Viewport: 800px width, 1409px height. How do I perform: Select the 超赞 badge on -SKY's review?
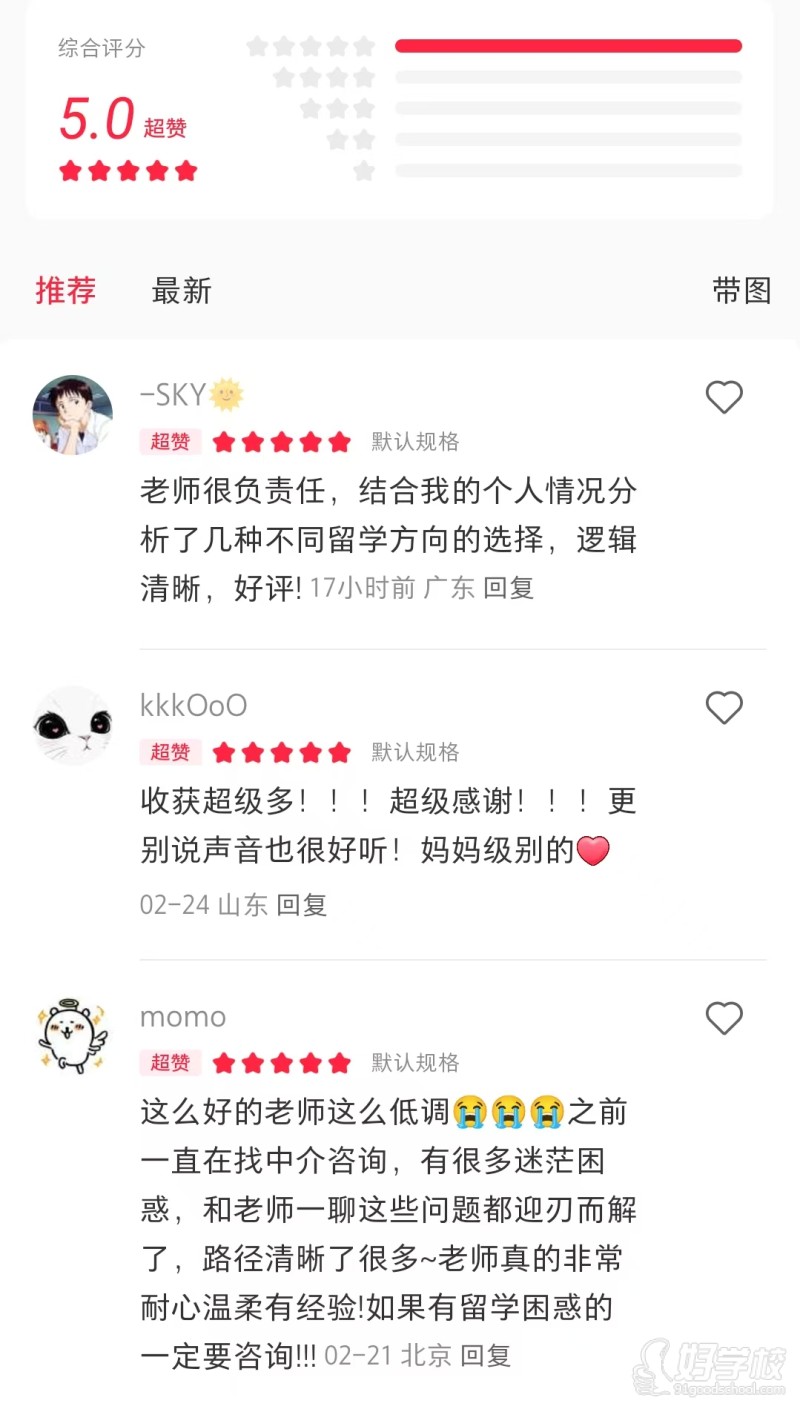pos(169,442)
